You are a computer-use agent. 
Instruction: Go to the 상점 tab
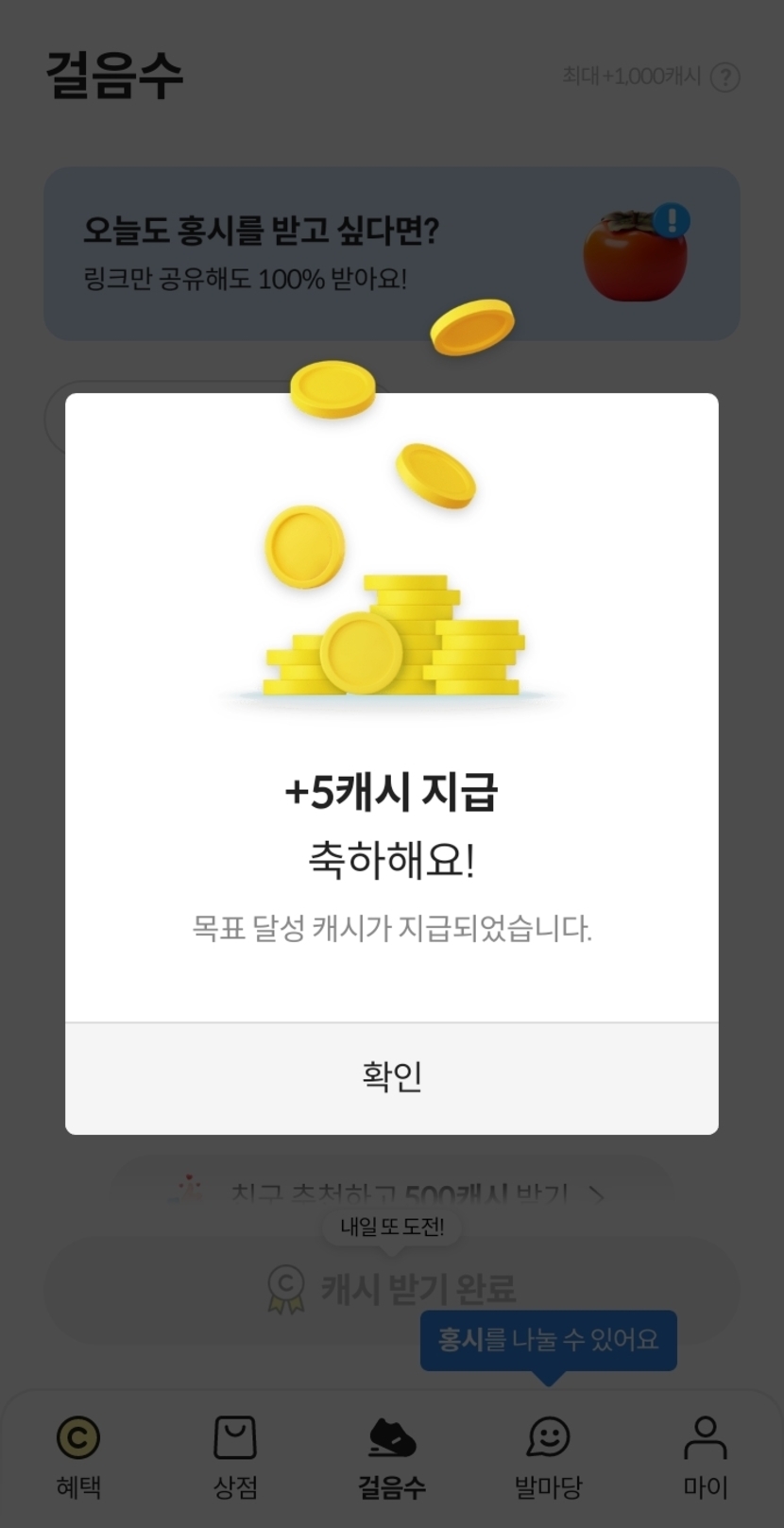coord(235,1457)
